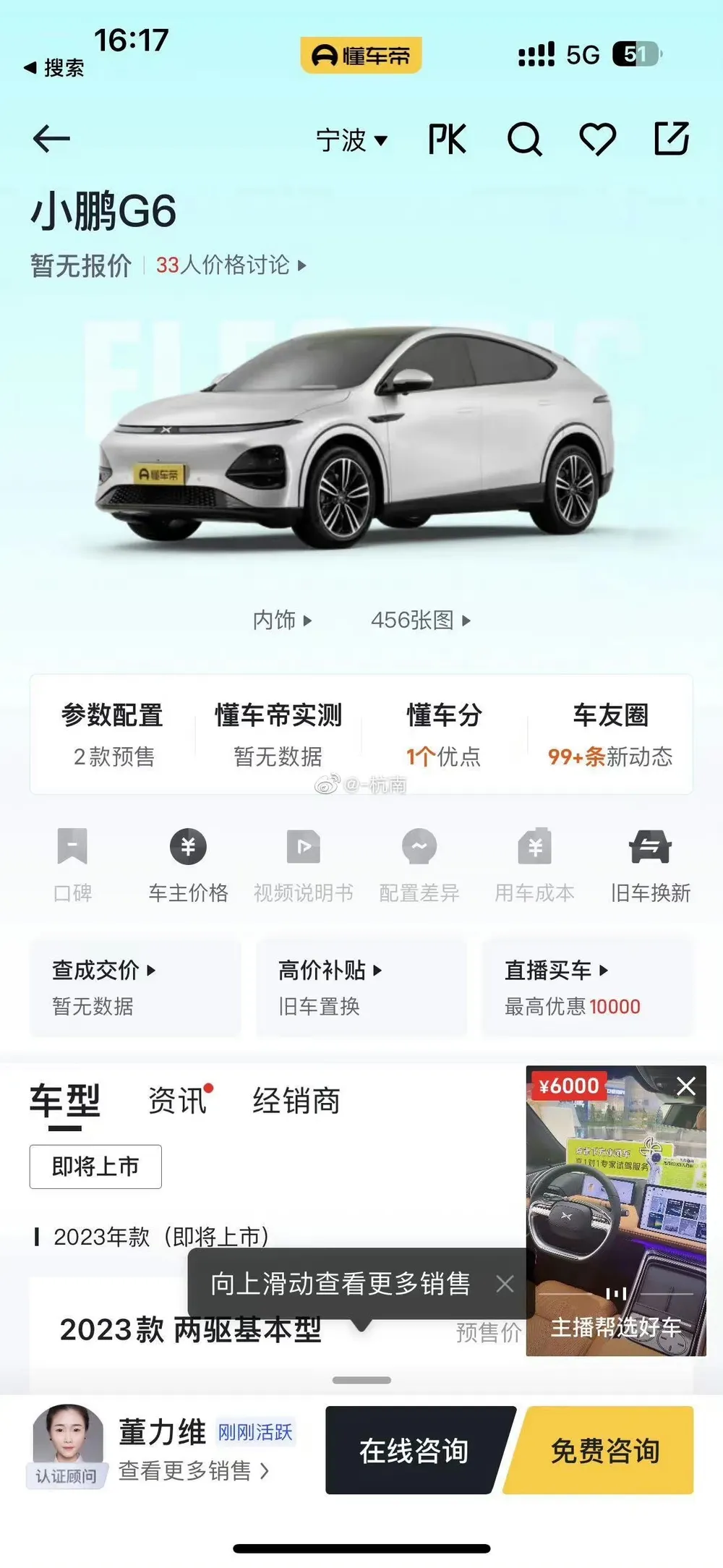Share the page via the share icon
This screenshot has height=1568, width=723.
tap(672, 138)
